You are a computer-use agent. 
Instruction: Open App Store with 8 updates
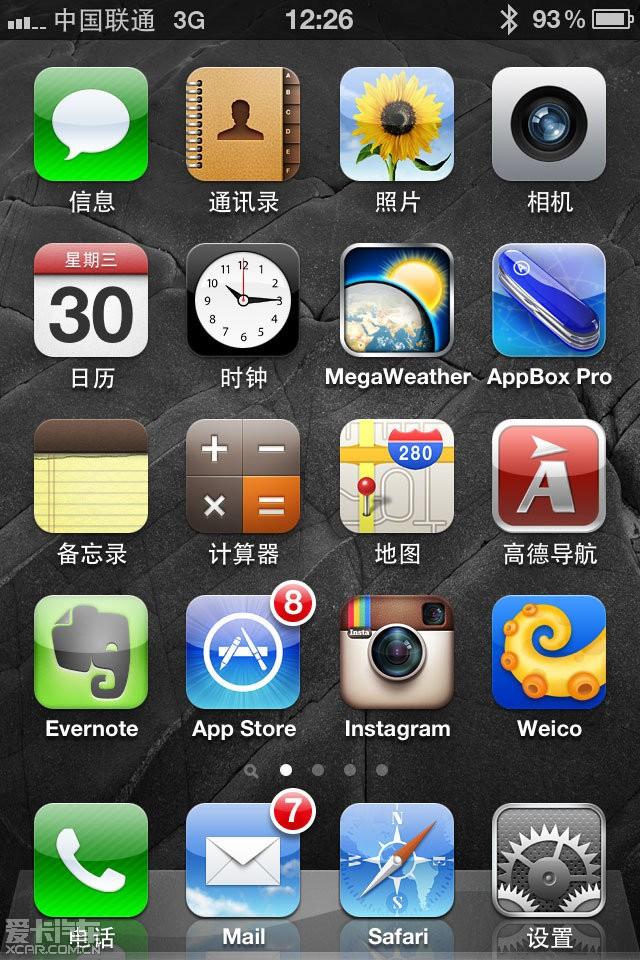tap(243, 652)
